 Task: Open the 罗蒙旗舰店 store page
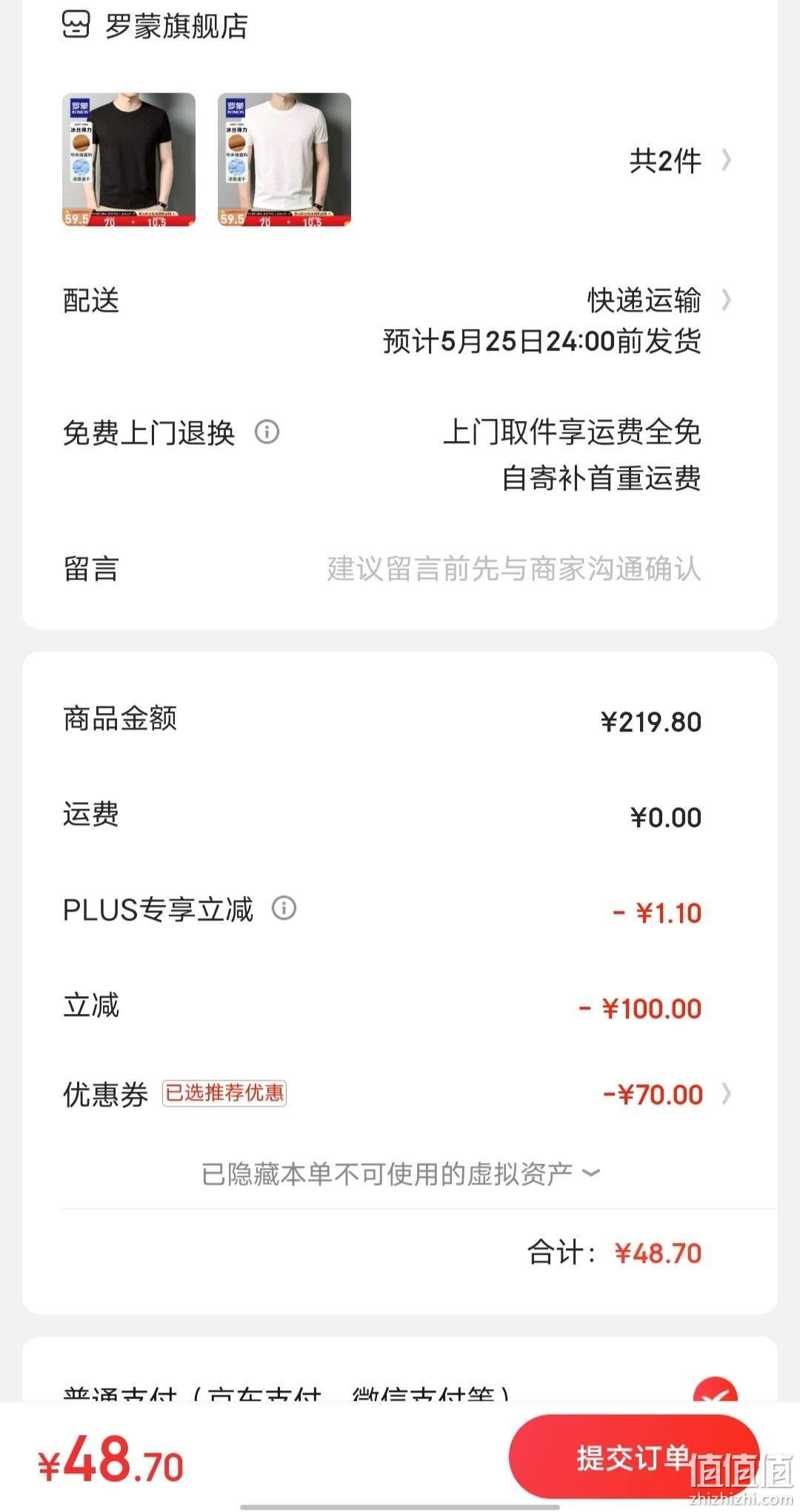[155, 26]
